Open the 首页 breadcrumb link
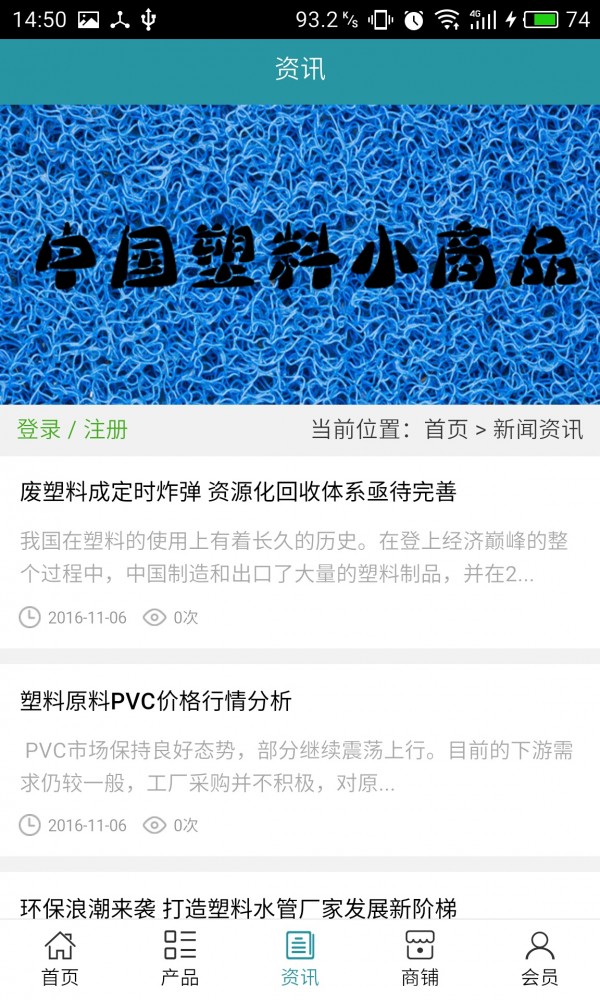Image resolution: width=600 pixels, height=1000 pixels. pos(446,430)
